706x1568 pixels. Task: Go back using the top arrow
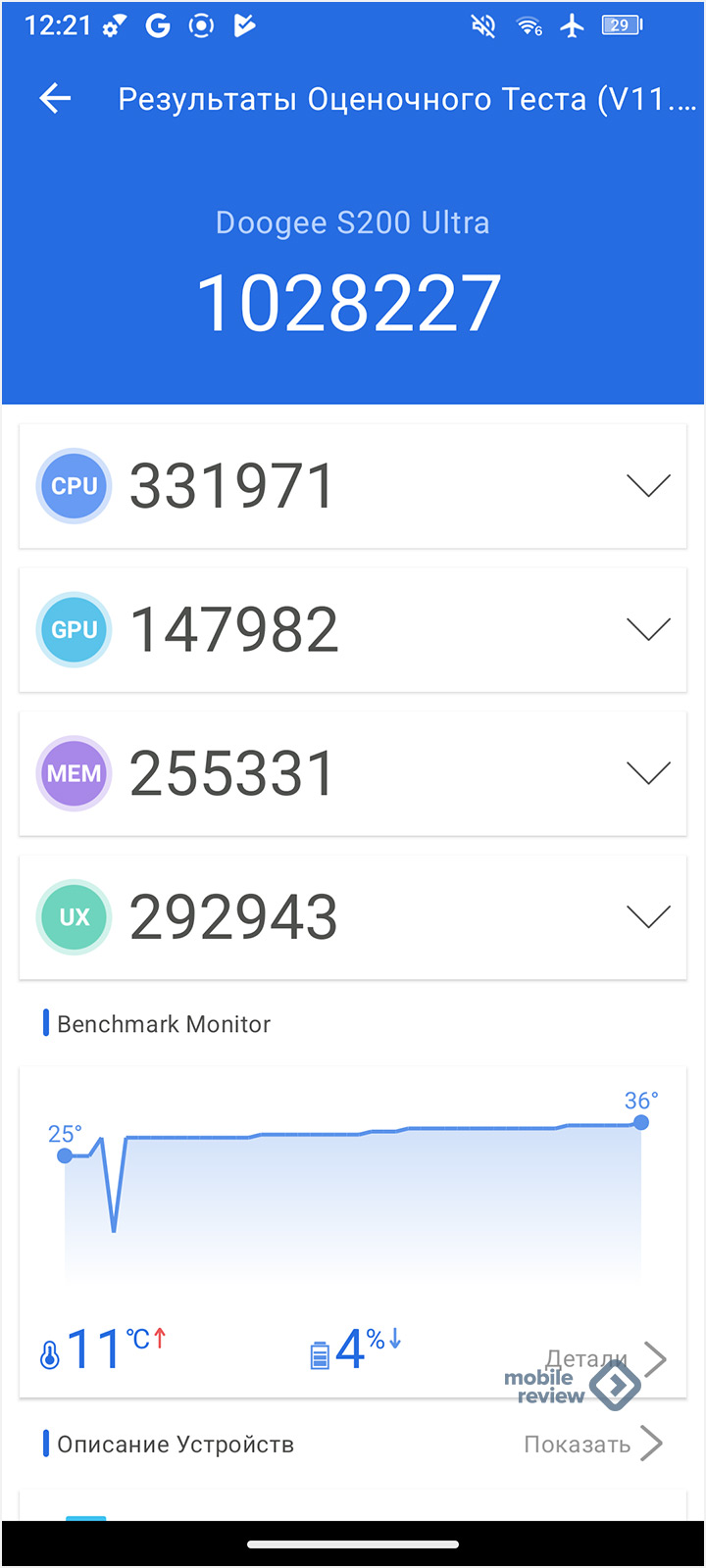click(x=55, y=98)
